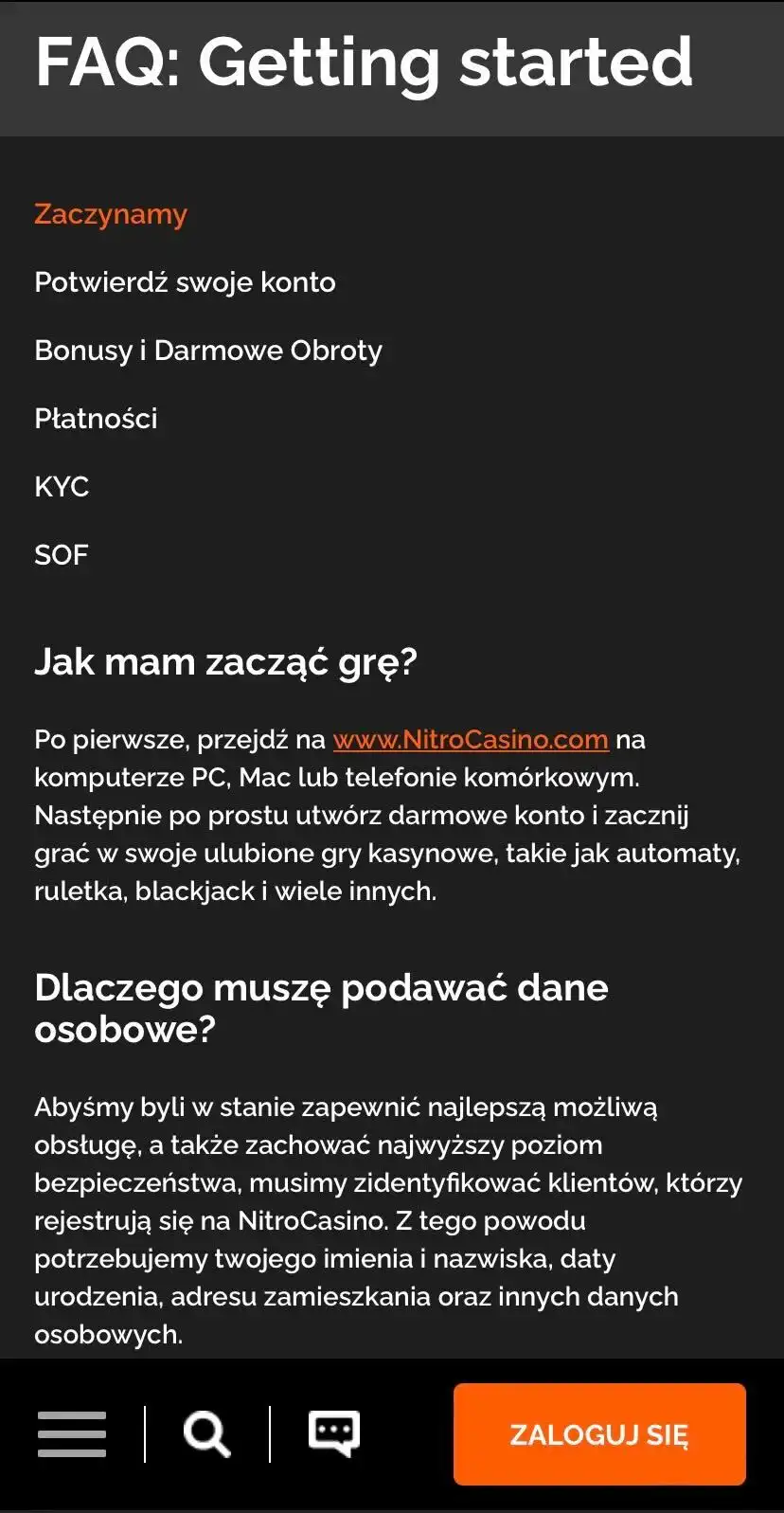Viewport: 784px width, 1513px height.
Task: Tap the Zaloguj się button
Action: (599, 1433)
